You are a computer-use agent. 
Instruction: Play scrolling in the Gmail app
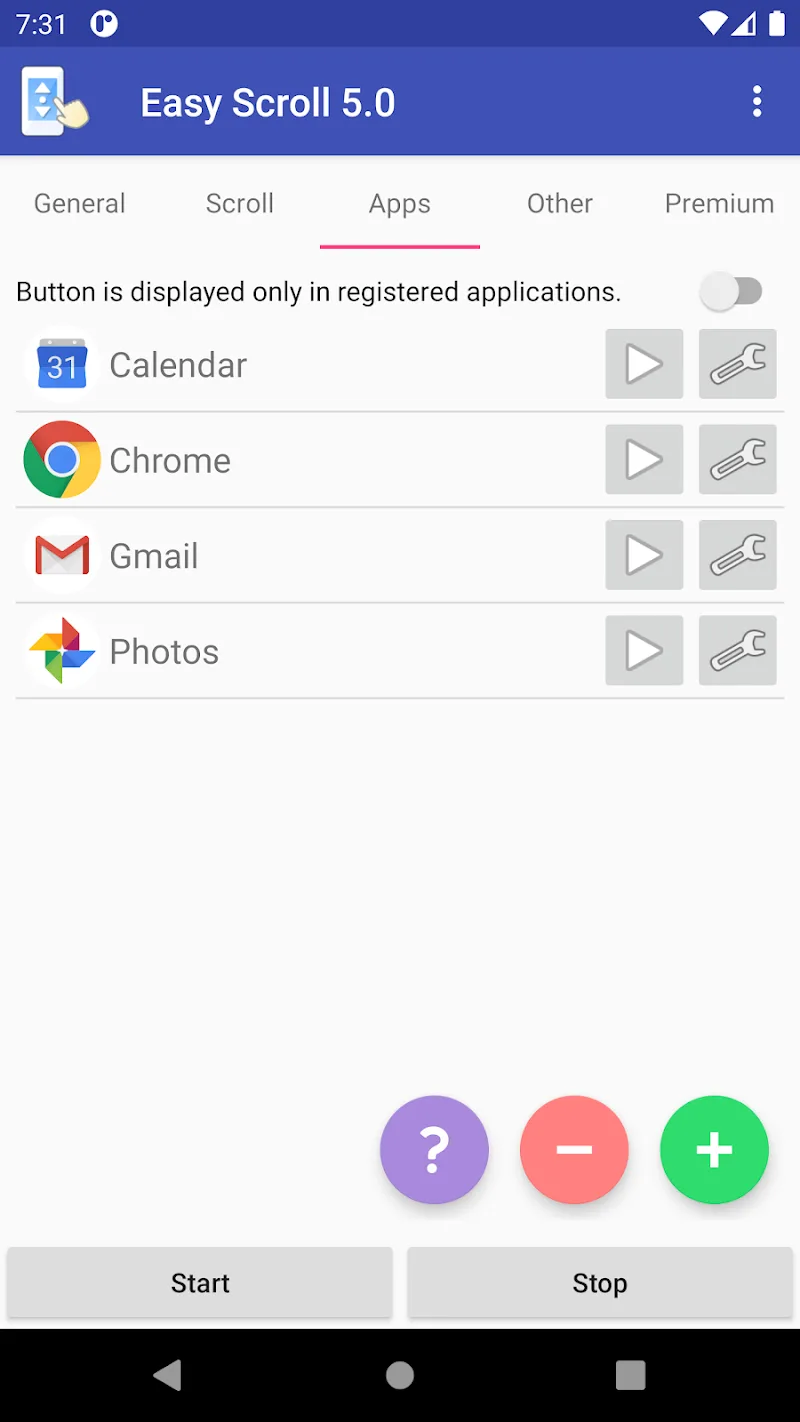644,555
